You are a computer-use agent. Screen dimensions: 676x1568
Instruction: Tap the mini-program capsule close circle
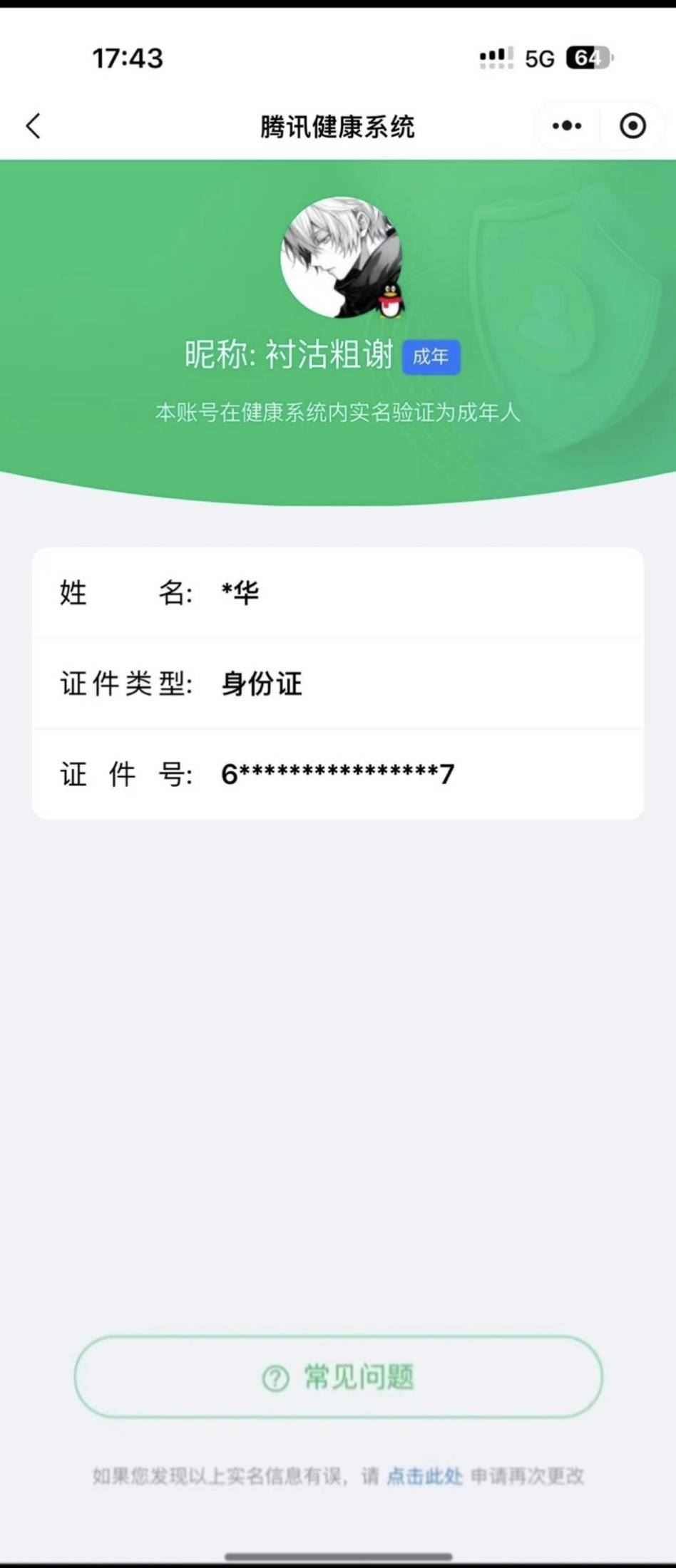(630, 125)
